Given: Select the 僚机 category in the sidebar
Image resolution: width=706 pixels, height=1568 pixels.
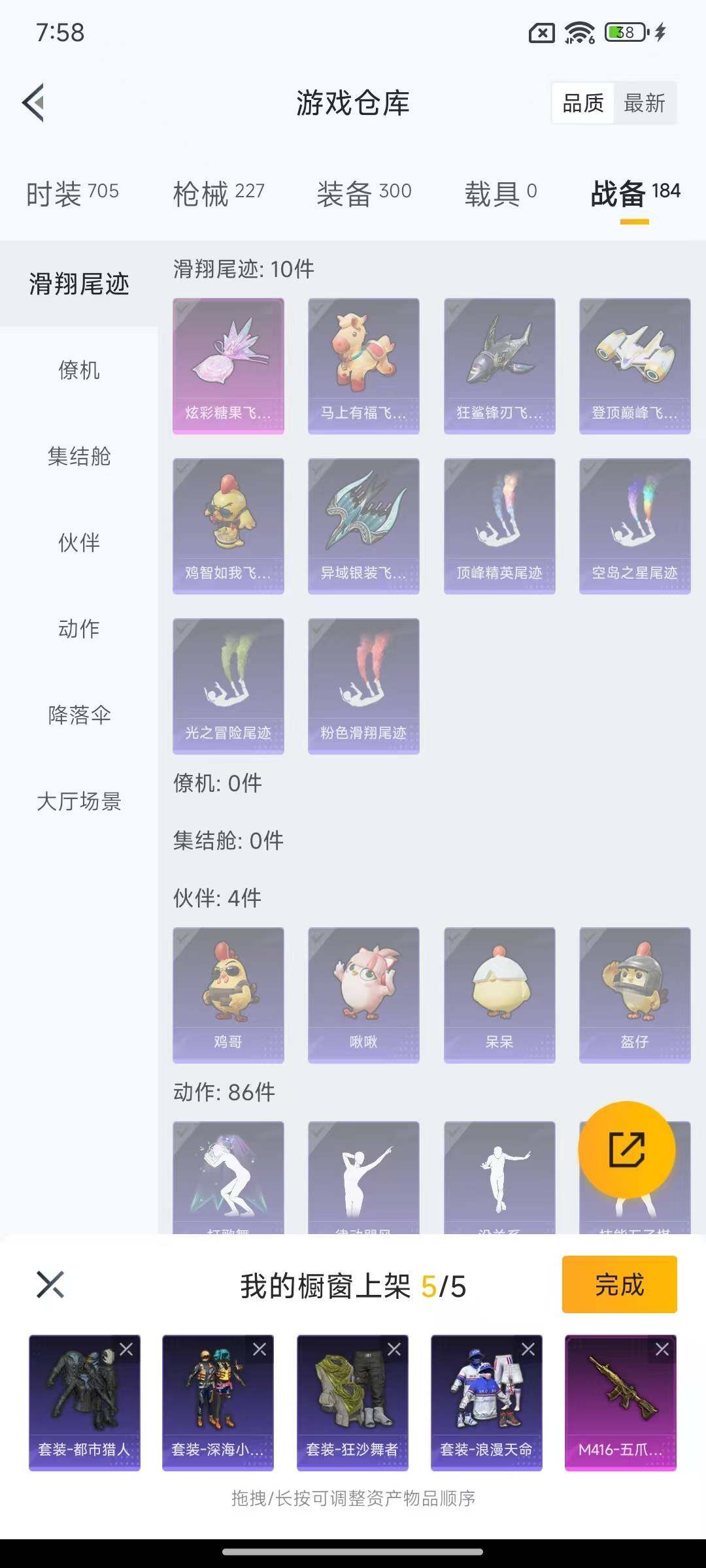Looking at the screenshot, I should point(77,371).
